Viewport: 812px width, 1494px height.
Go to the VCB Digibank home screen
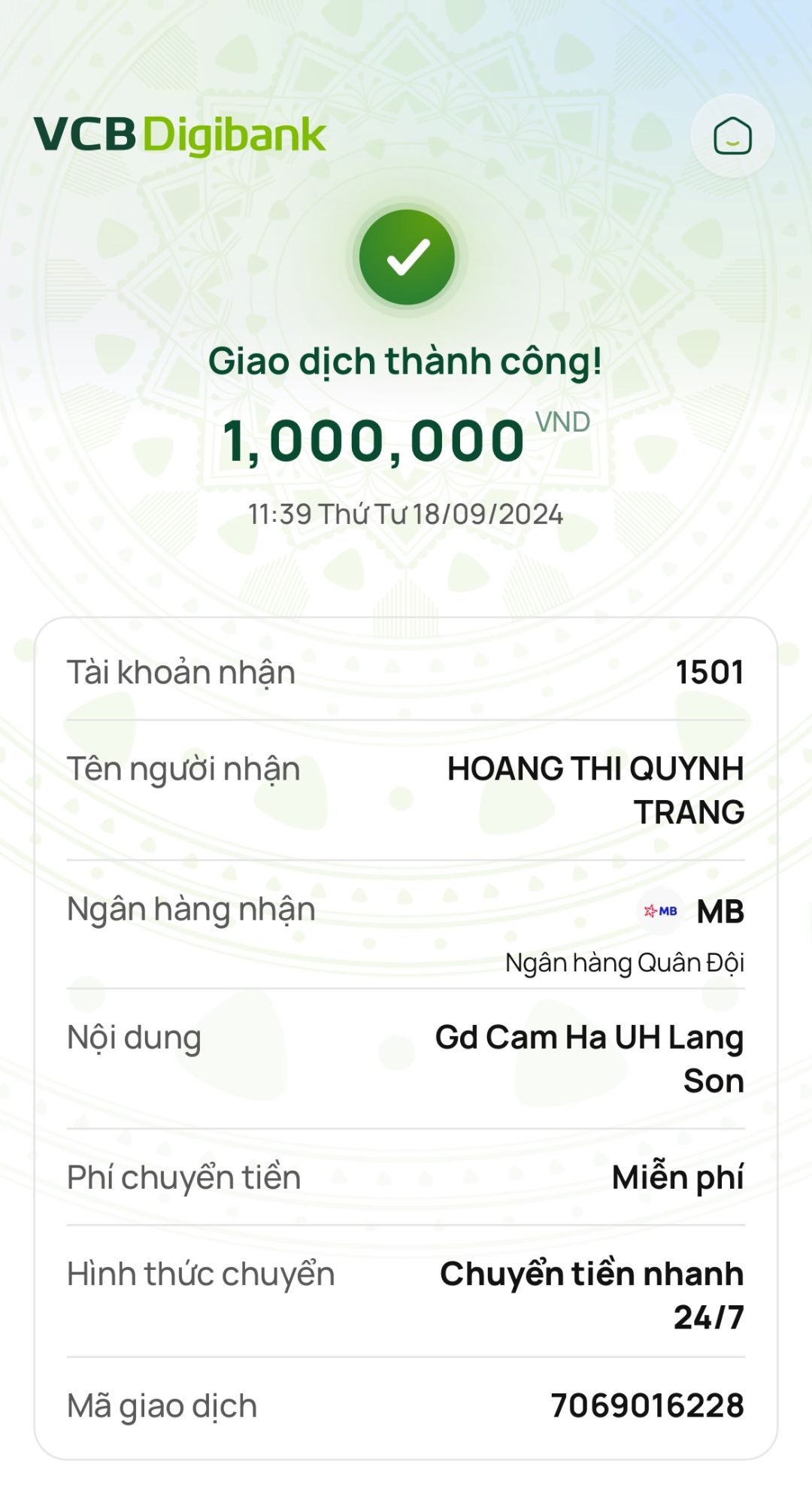732,137
